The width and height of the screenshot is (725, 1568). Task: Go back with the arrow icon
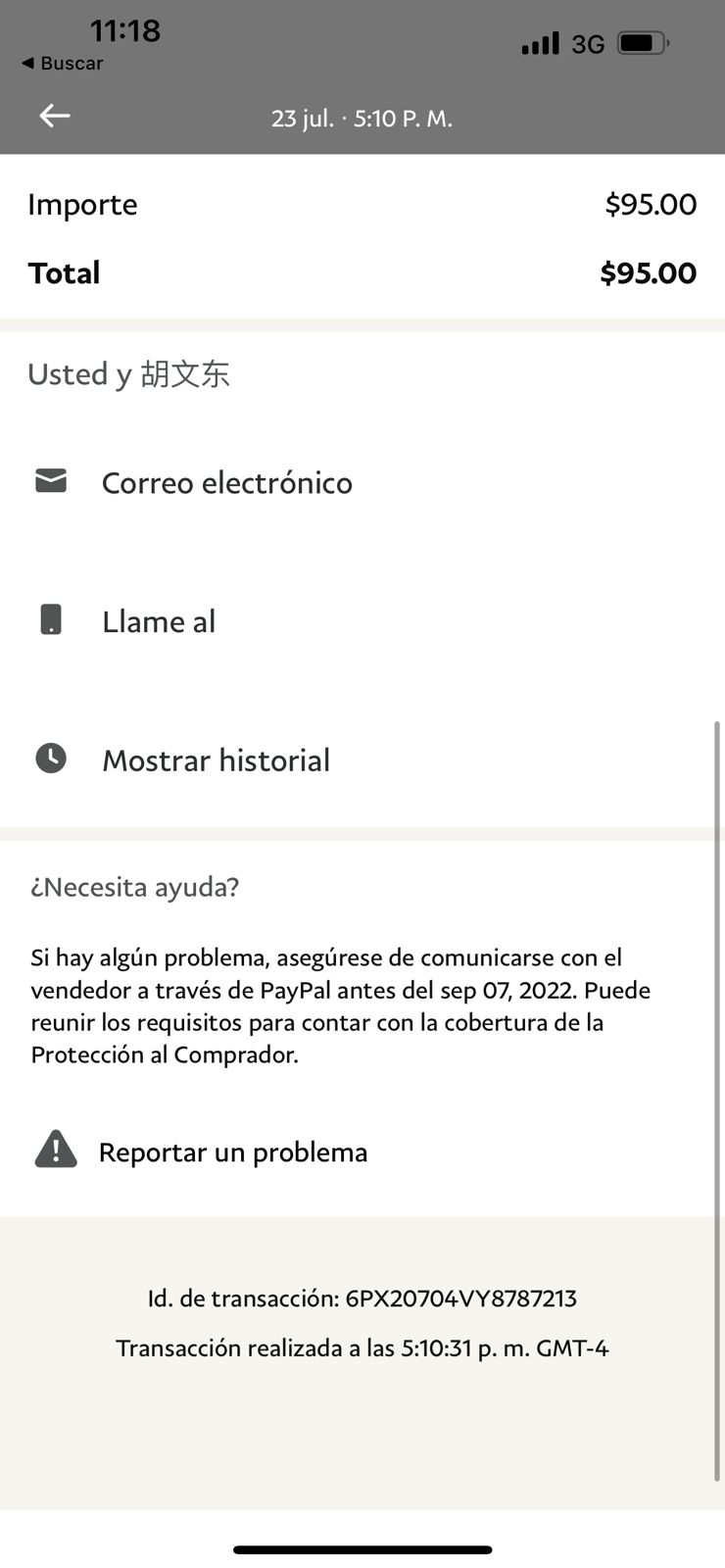click(x=54, y=117)
